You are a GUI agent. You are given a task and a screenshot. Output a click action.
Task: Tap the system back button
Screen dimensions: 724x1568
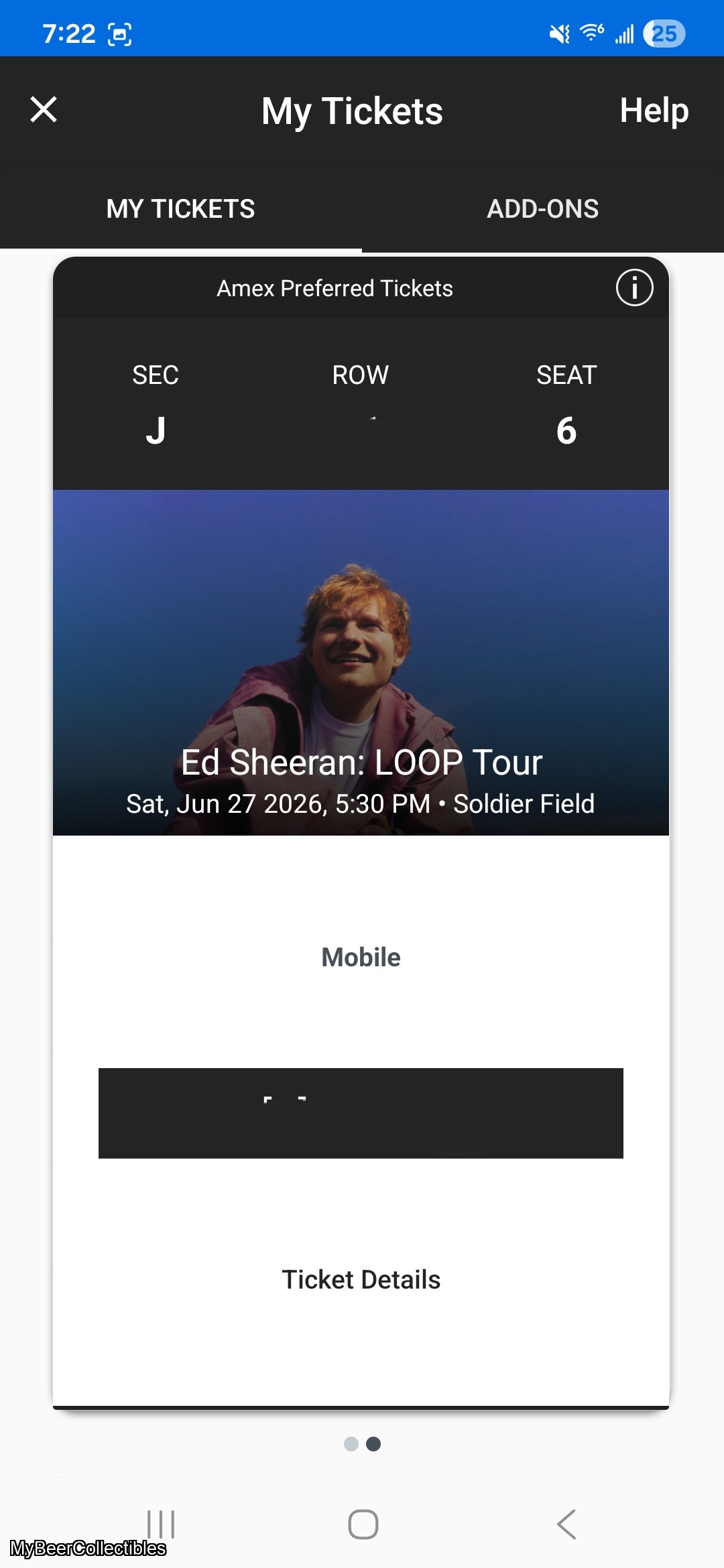click(x=566, y=1524)
